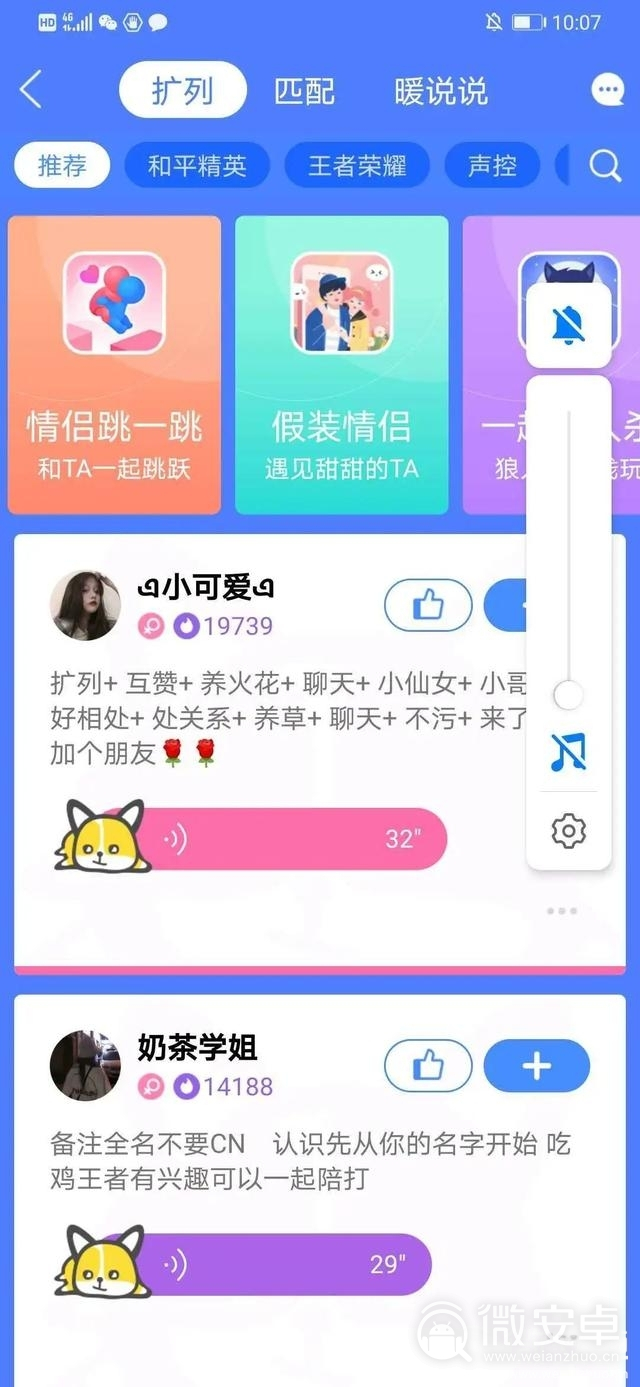This screenshot has width=640, height=1387.
Task: Give 奶茶学姐 a thumbs-up
Action: (x=428, y=1066)
